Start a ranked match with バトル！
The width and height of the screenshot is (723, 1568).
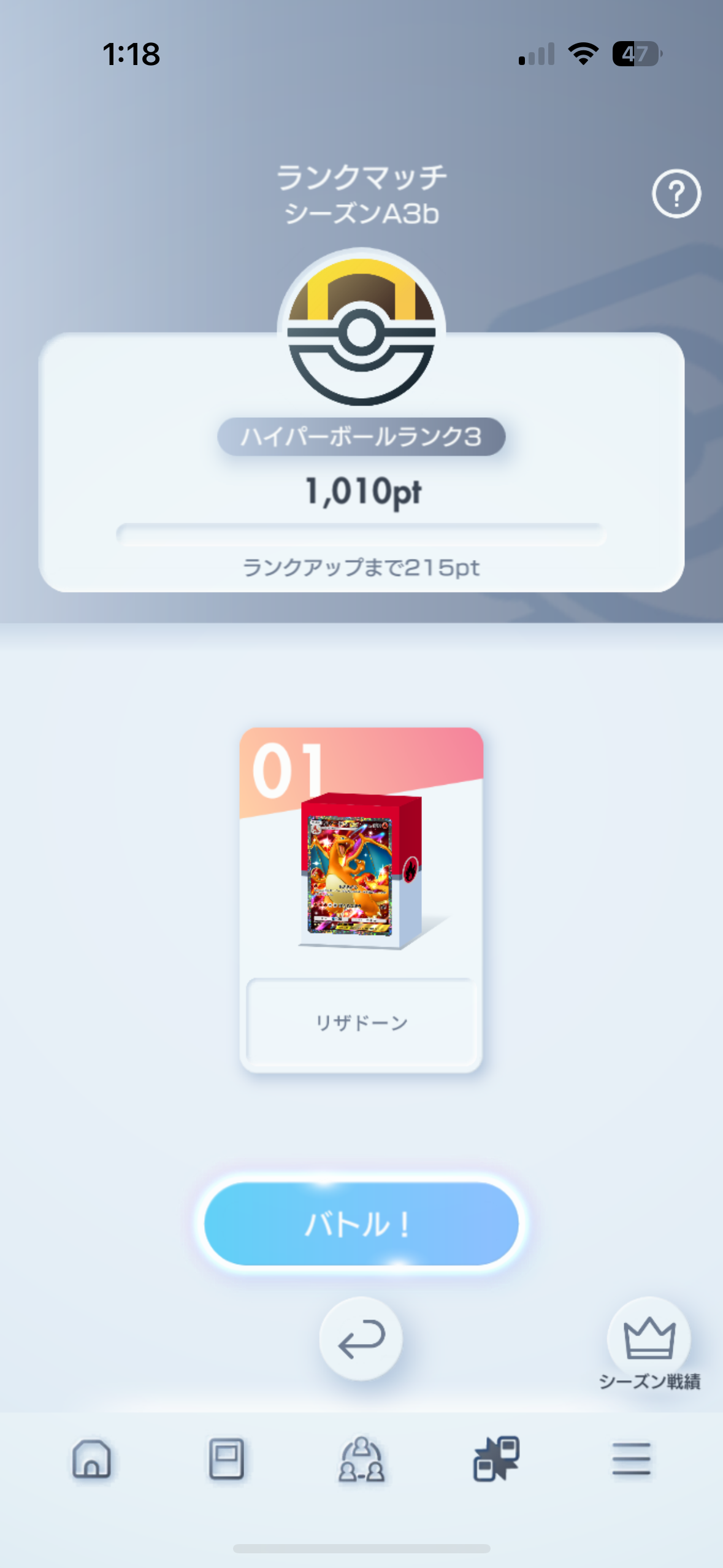pos(361,1224)
